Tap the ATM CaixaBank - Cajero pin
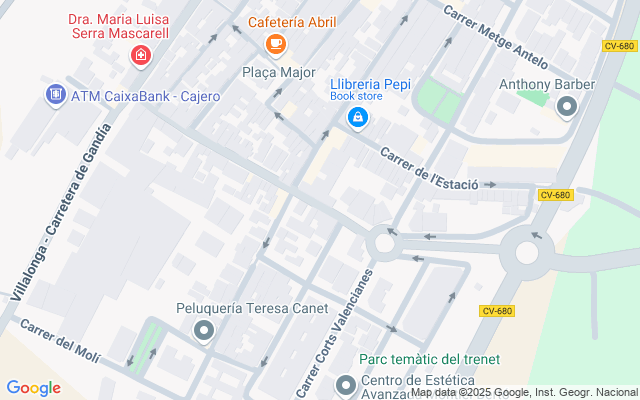The width and height of the screenshot is (640, 400). point(56,95)
